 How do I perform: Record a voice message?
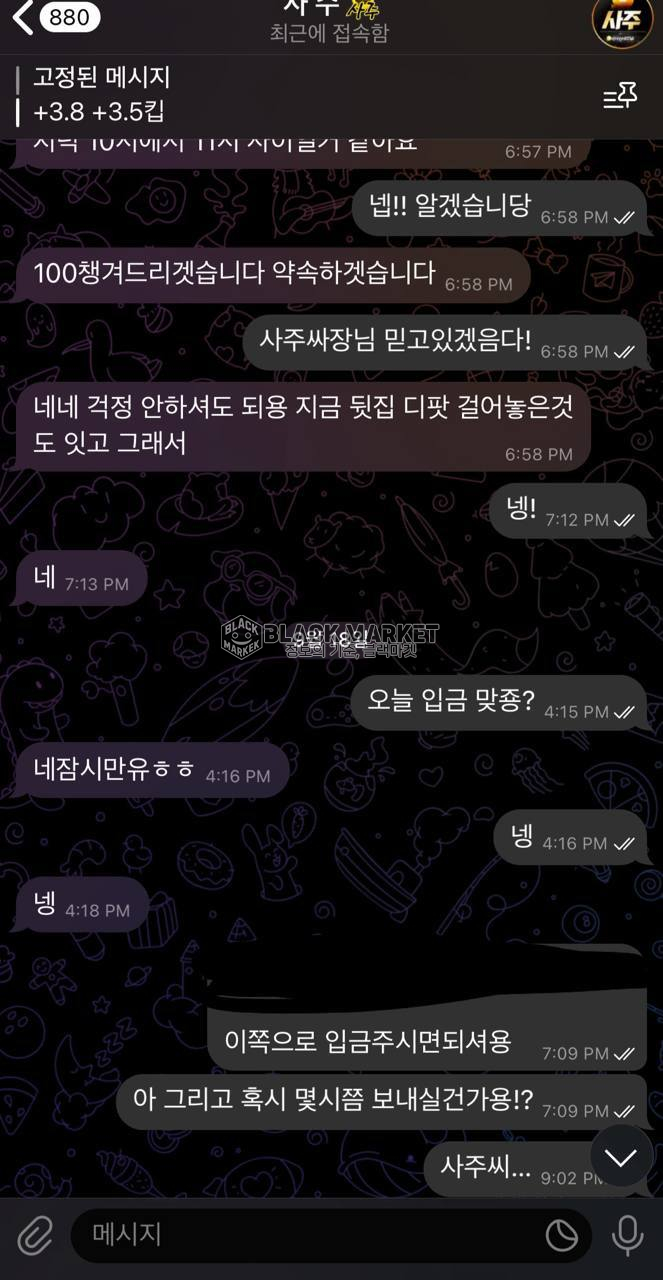[627, 1235]
